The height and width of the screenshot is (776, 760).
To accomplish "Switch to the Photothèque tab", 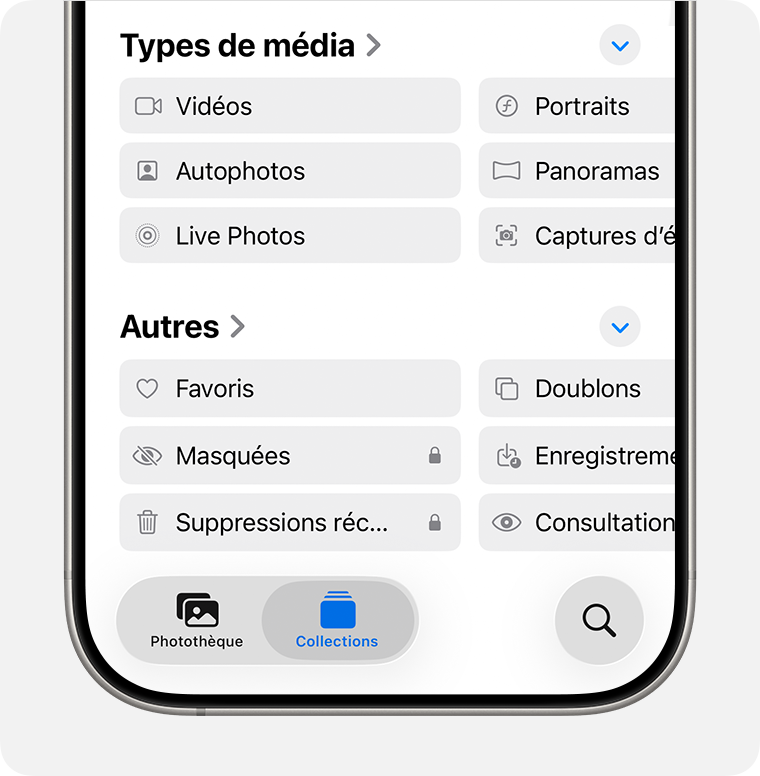I will click(x=197, y=621).
